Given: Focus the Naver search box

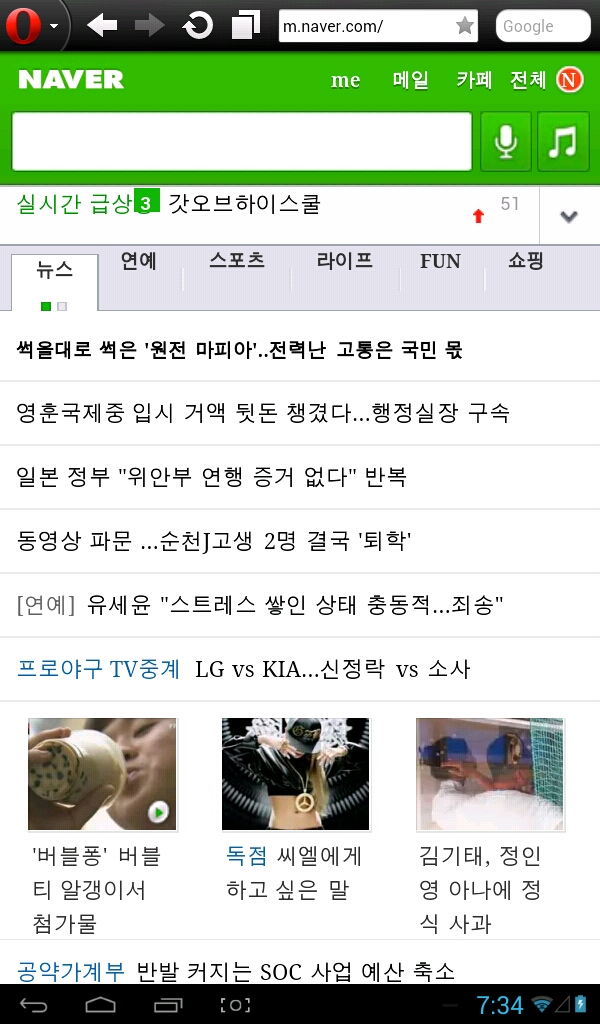Looking at the screenshot, I should tap(241, 142).
